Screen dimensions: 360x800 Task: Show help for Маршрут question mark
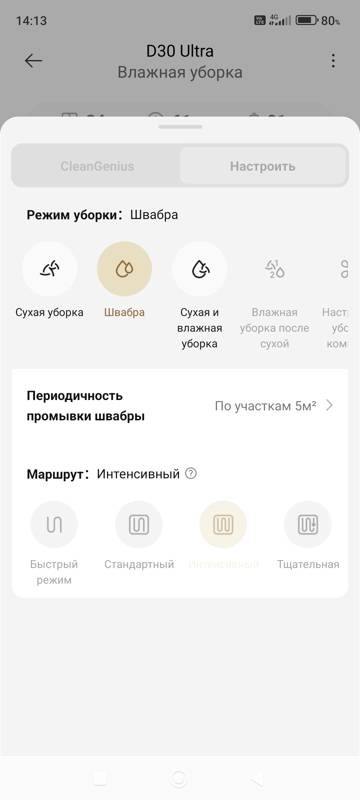point(191,474)
